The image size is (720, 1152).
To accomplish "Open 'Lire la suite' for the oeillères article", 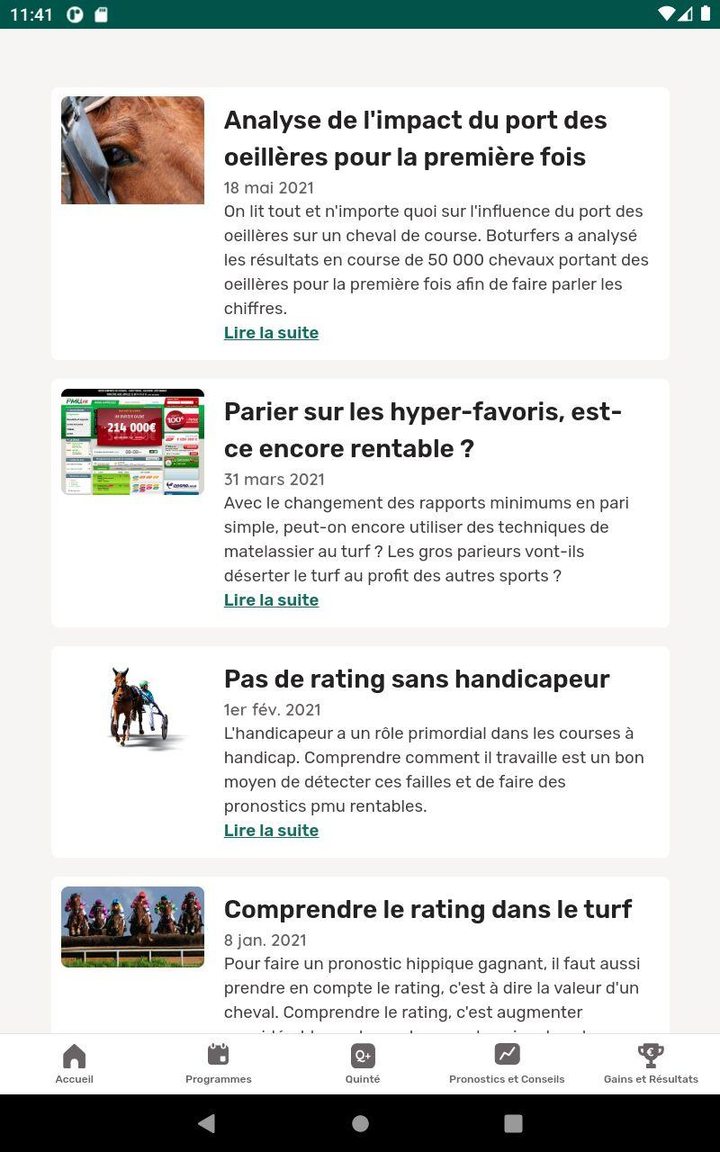I will pyautogui.click(x=271, y=333).
